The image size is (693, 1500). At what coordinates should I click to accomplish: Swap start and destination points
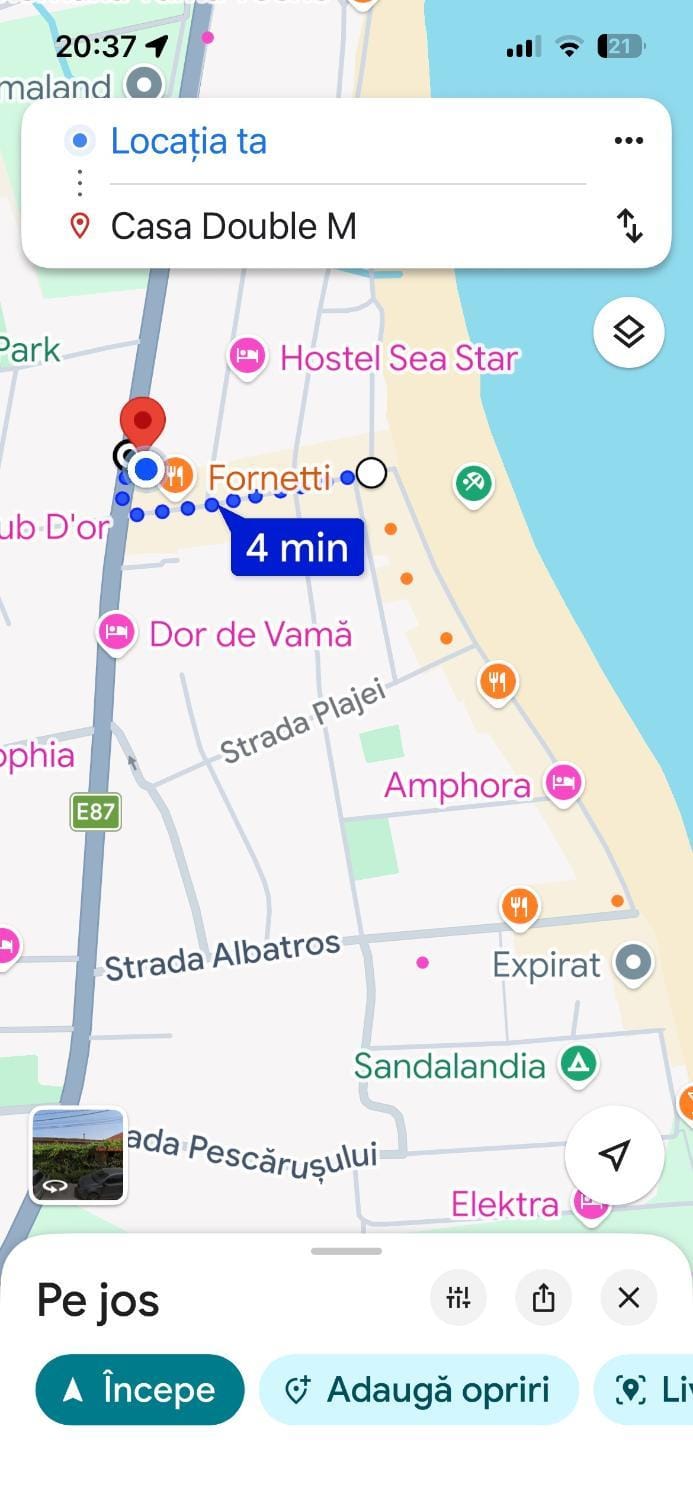point(629,226)
